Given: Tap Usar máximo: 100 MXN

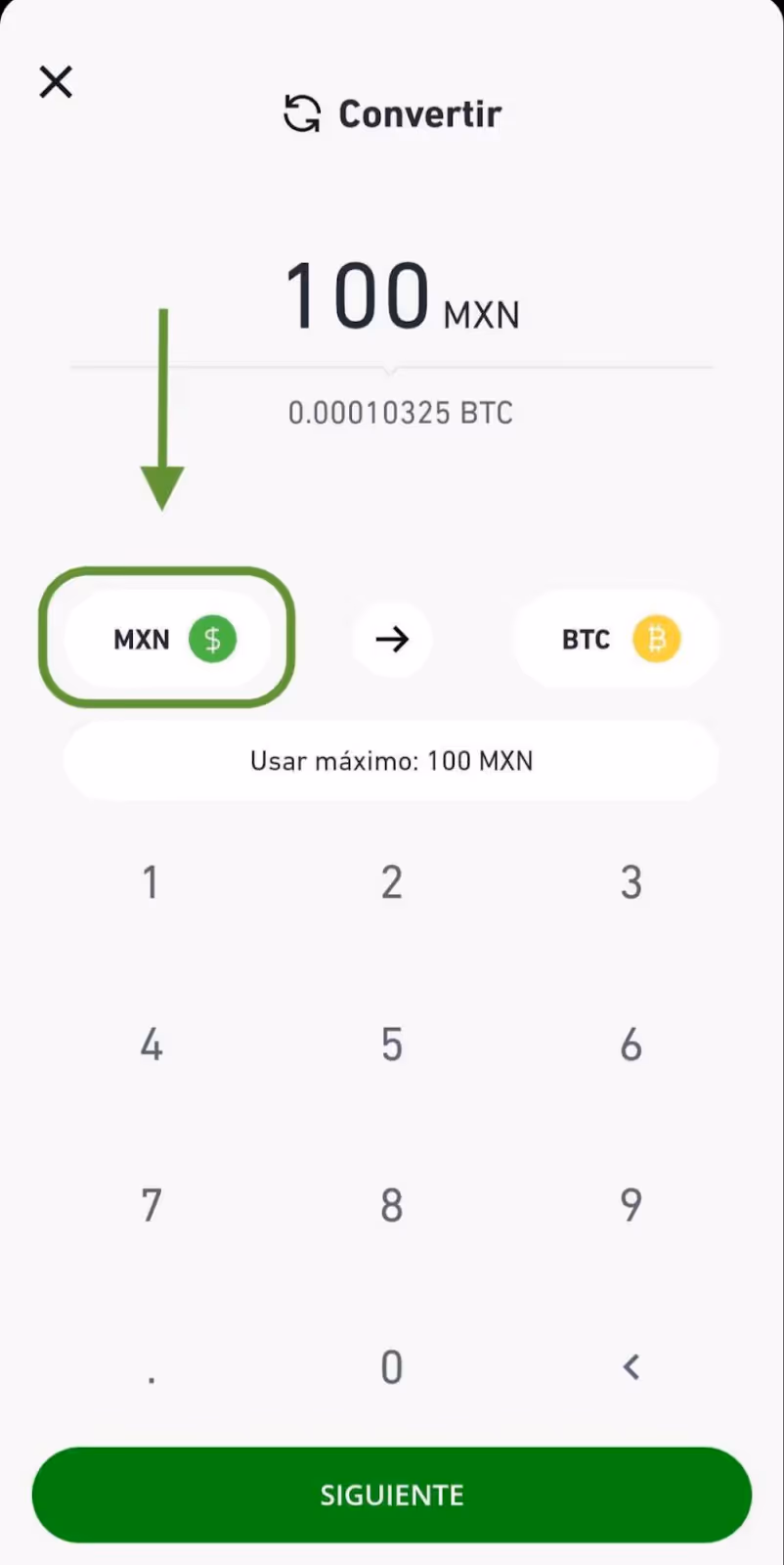Looking at the screenshot, I should click(392, 761).
